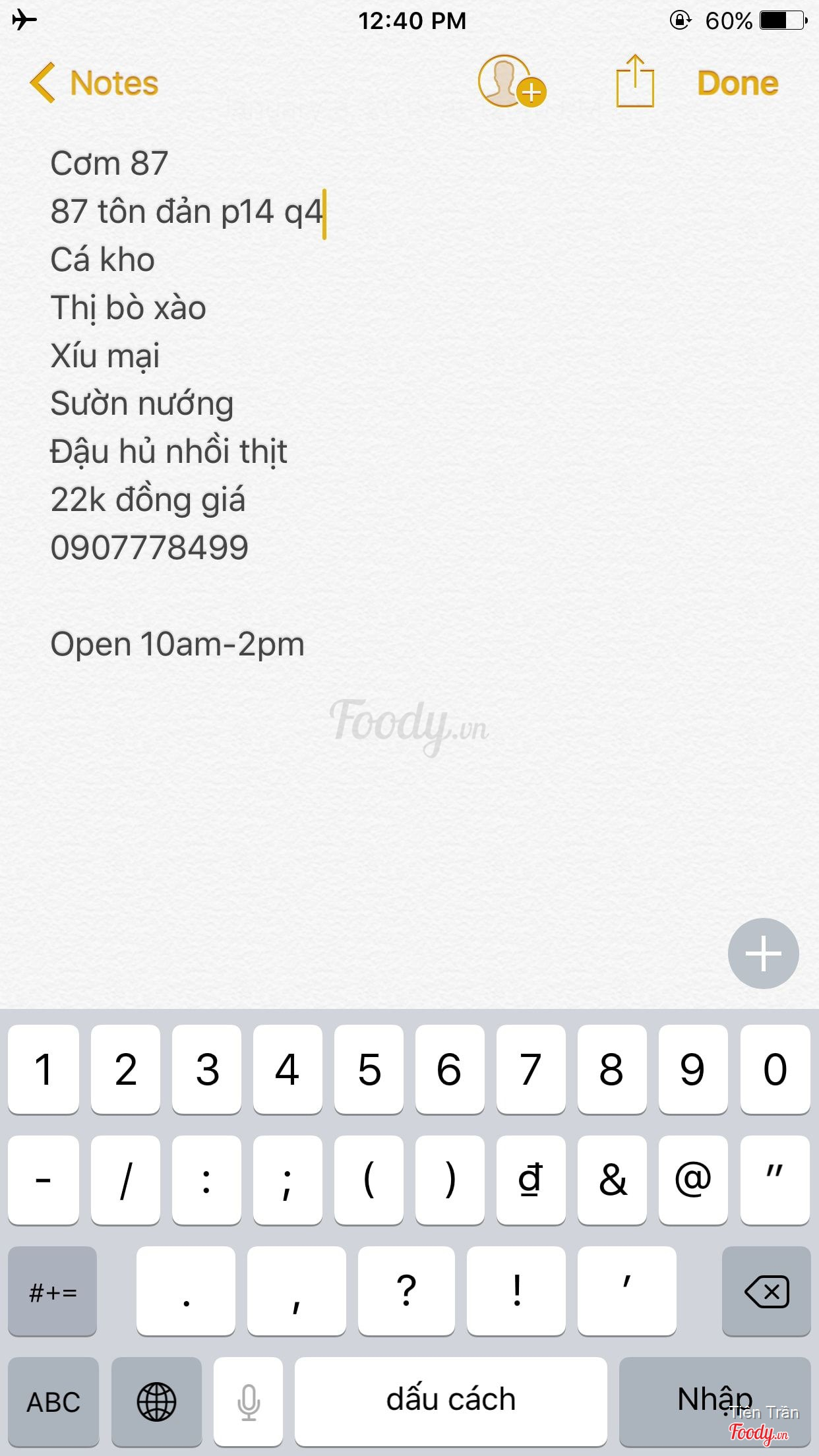This screenshot has height=1456, width=819.
Task: Call the phone number 0907778499
Action: [150, 548]
